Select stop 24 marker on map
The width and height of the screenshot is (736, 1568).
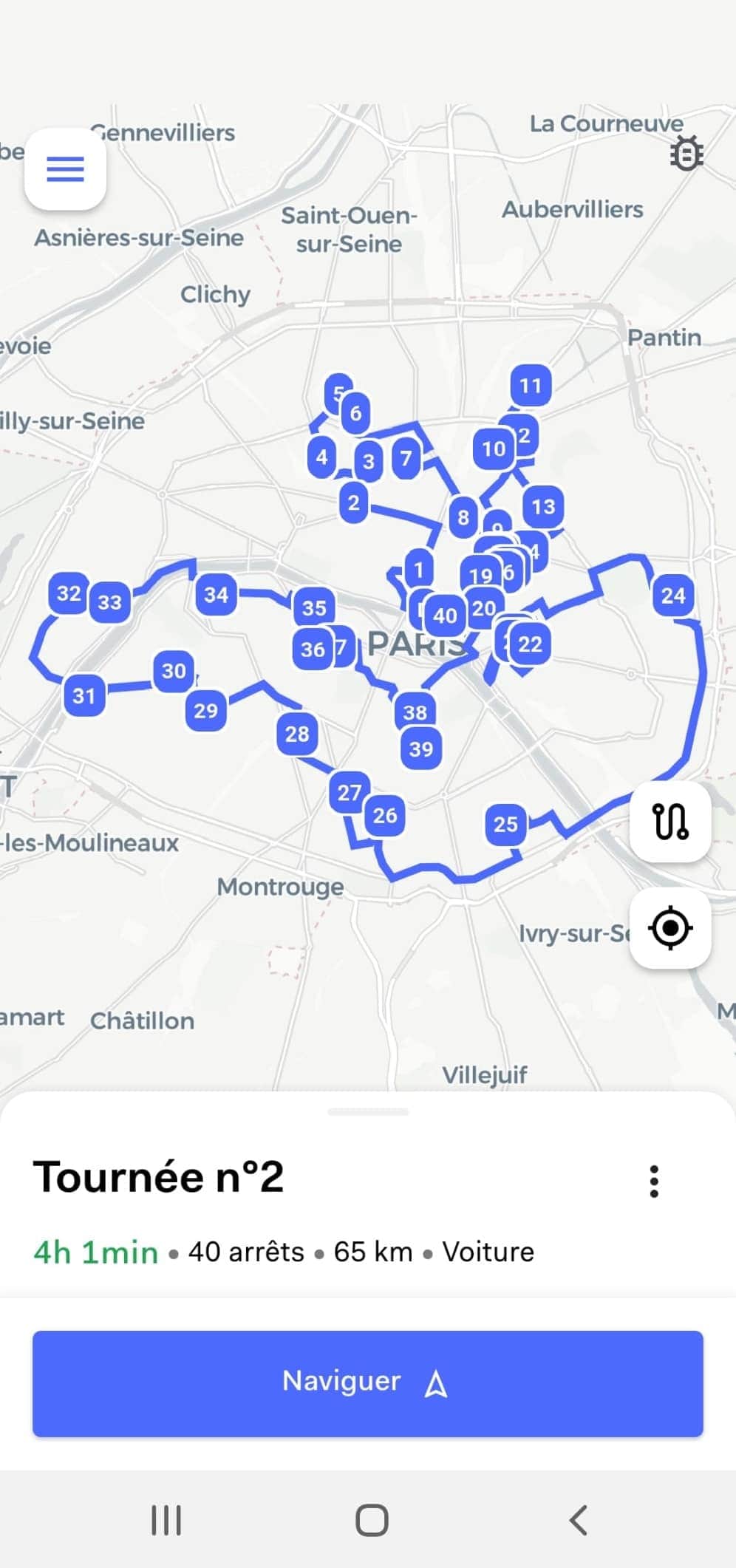click(673, 595)
